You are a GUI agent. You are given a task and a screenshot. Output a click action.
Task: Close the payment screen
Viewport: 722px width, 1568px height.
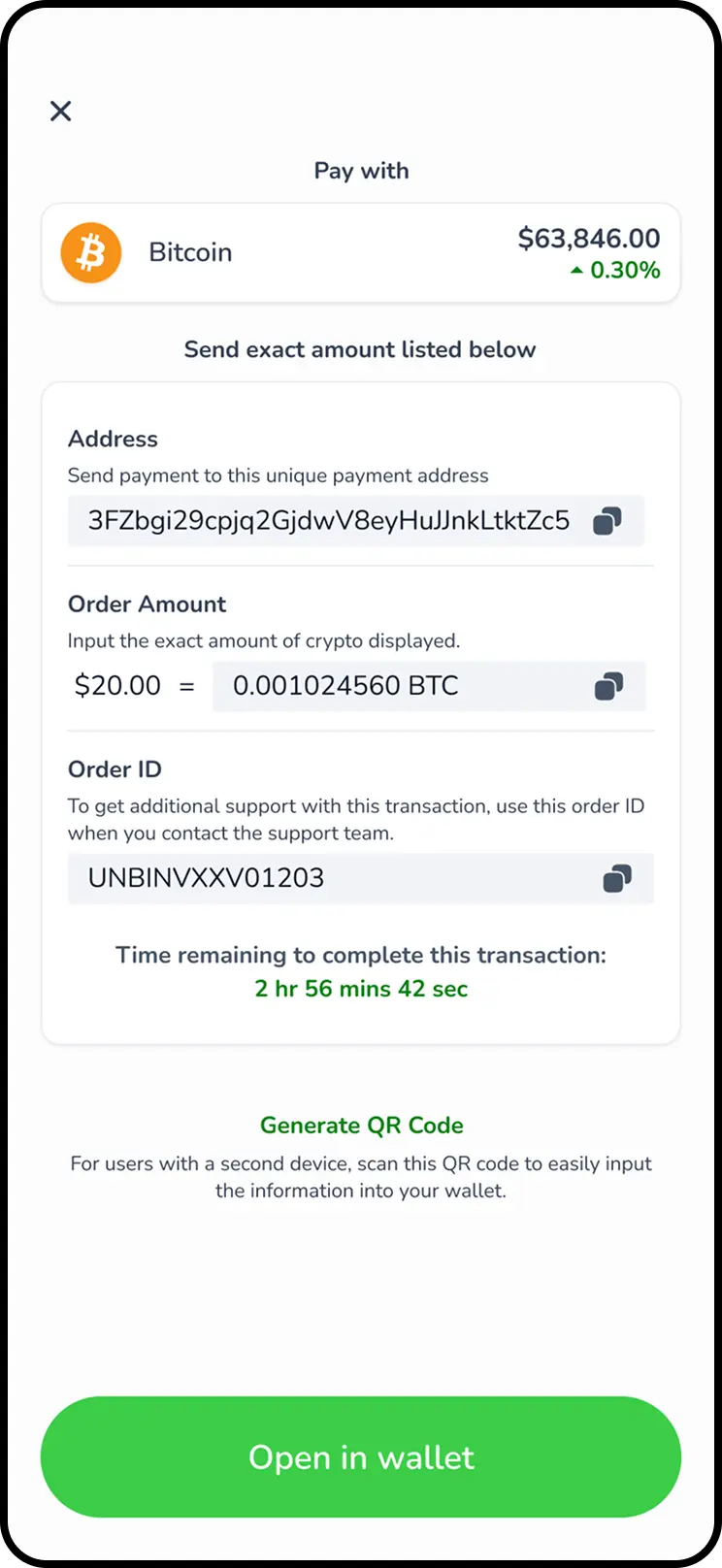(x=60, y=112)
